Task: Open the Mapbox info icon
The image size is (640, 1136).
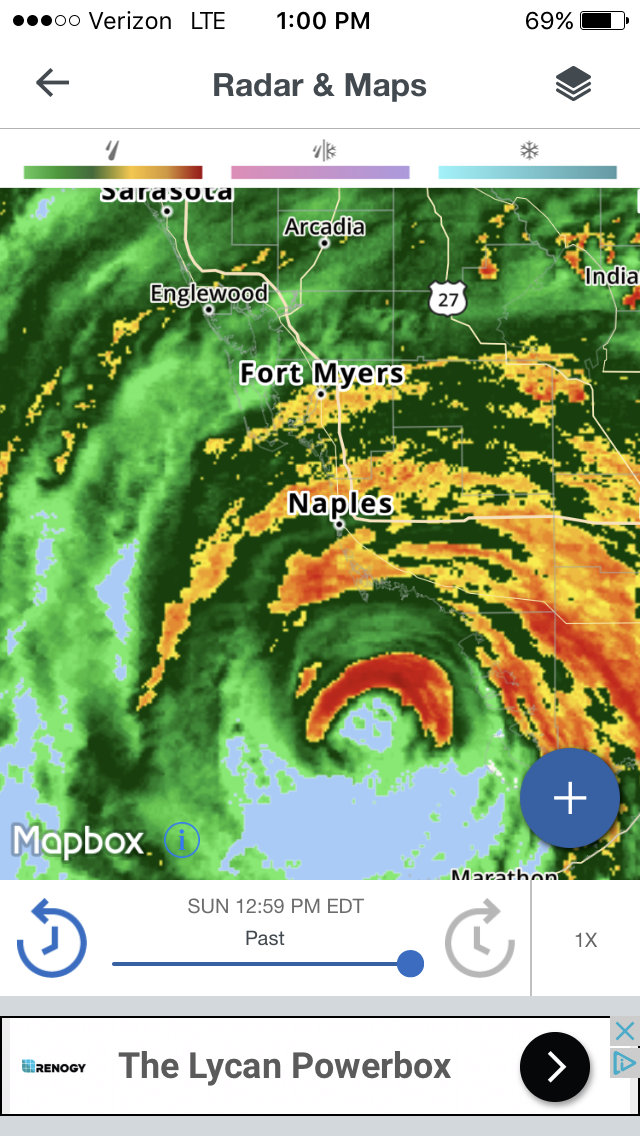Action: click(x=182, y=840)
